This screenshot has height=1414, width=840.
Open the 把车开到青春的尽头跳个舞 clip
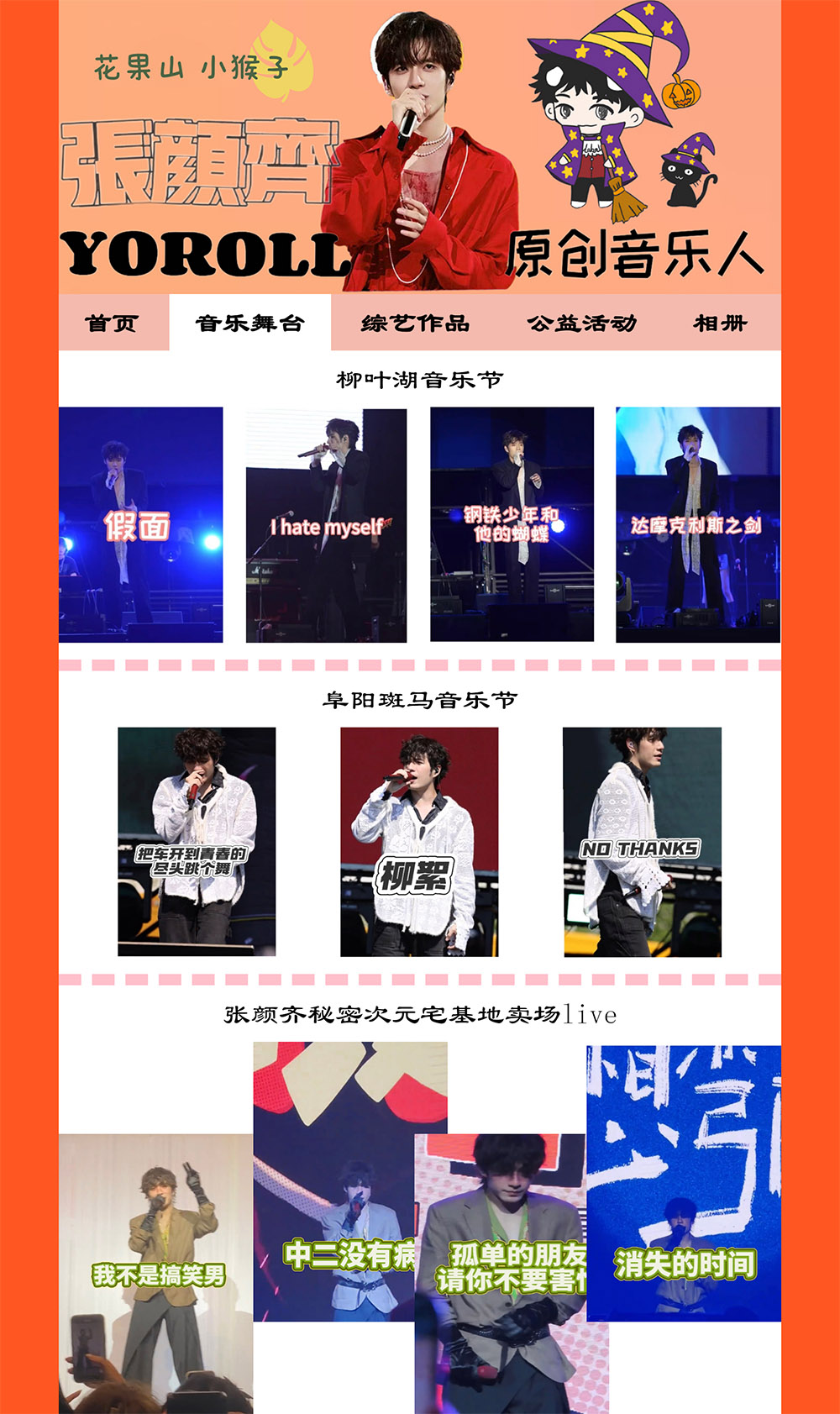(x=196, y=842)
